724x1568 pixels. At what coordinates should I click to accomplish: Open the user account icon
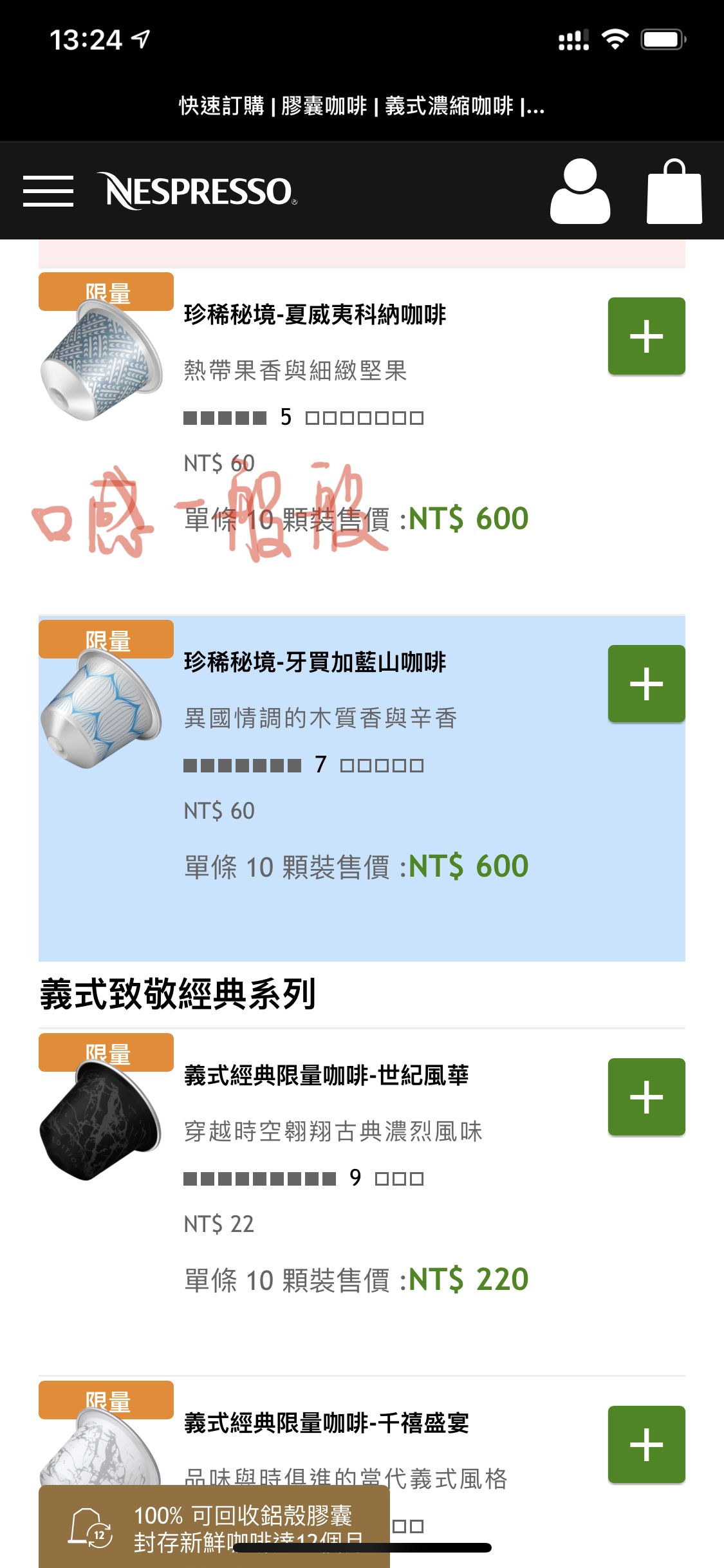click(x=580, y=191)
